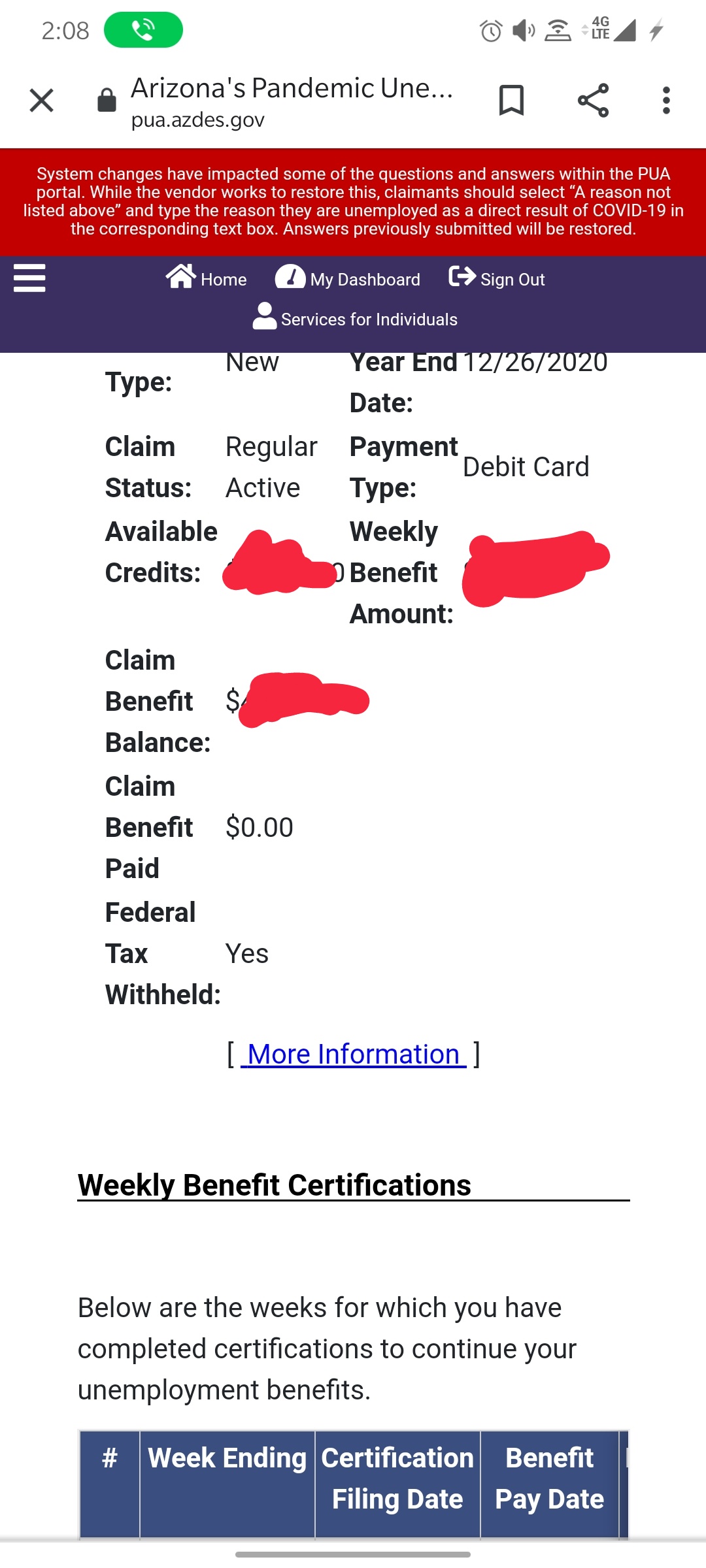Viewport: 706px width, 1568px height.
Task: Open the browser overflow menu
Action: click(x=666, y=101)
